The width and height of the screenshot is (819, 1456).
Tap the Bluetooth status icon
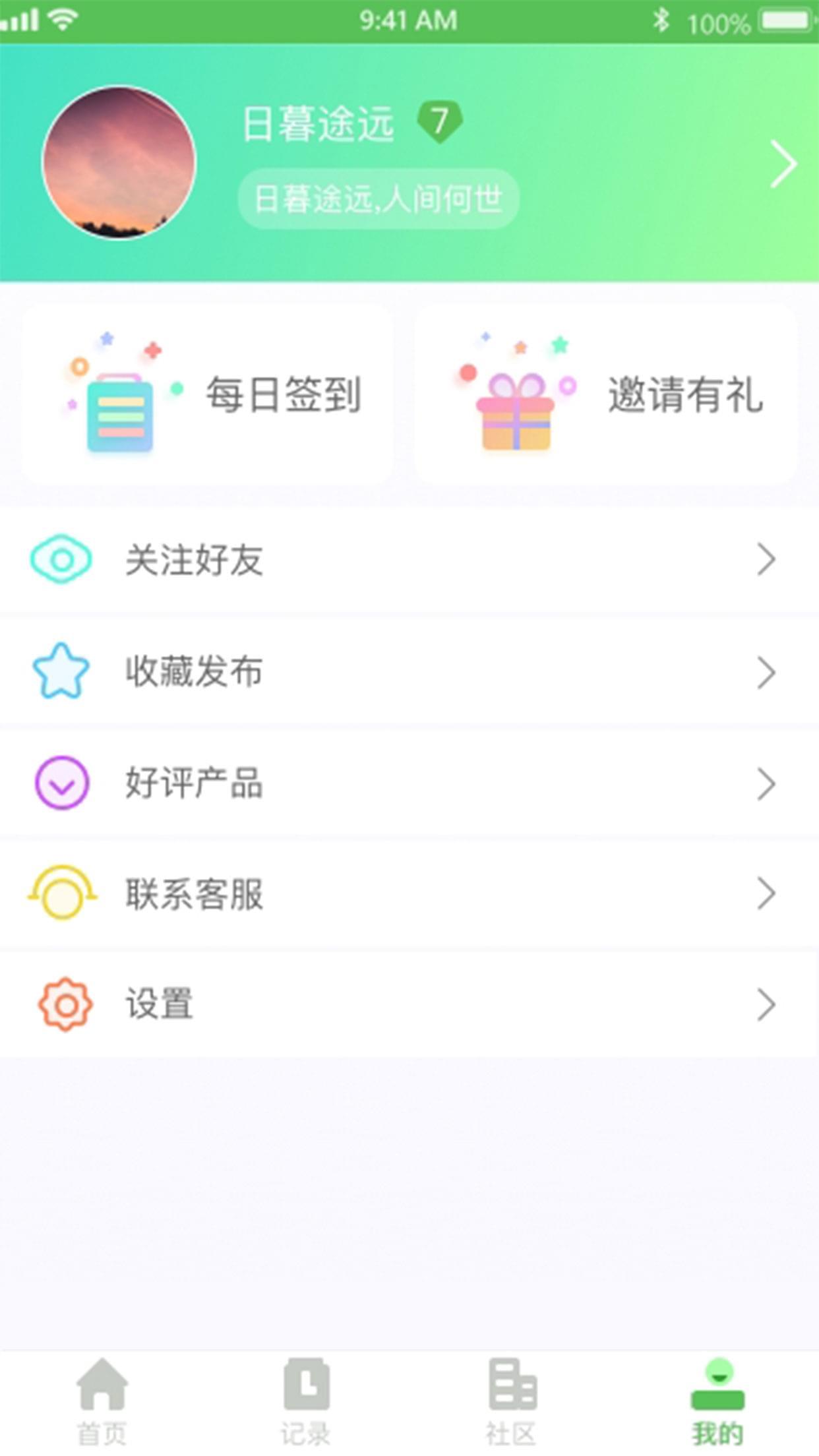tap(661, 19)
